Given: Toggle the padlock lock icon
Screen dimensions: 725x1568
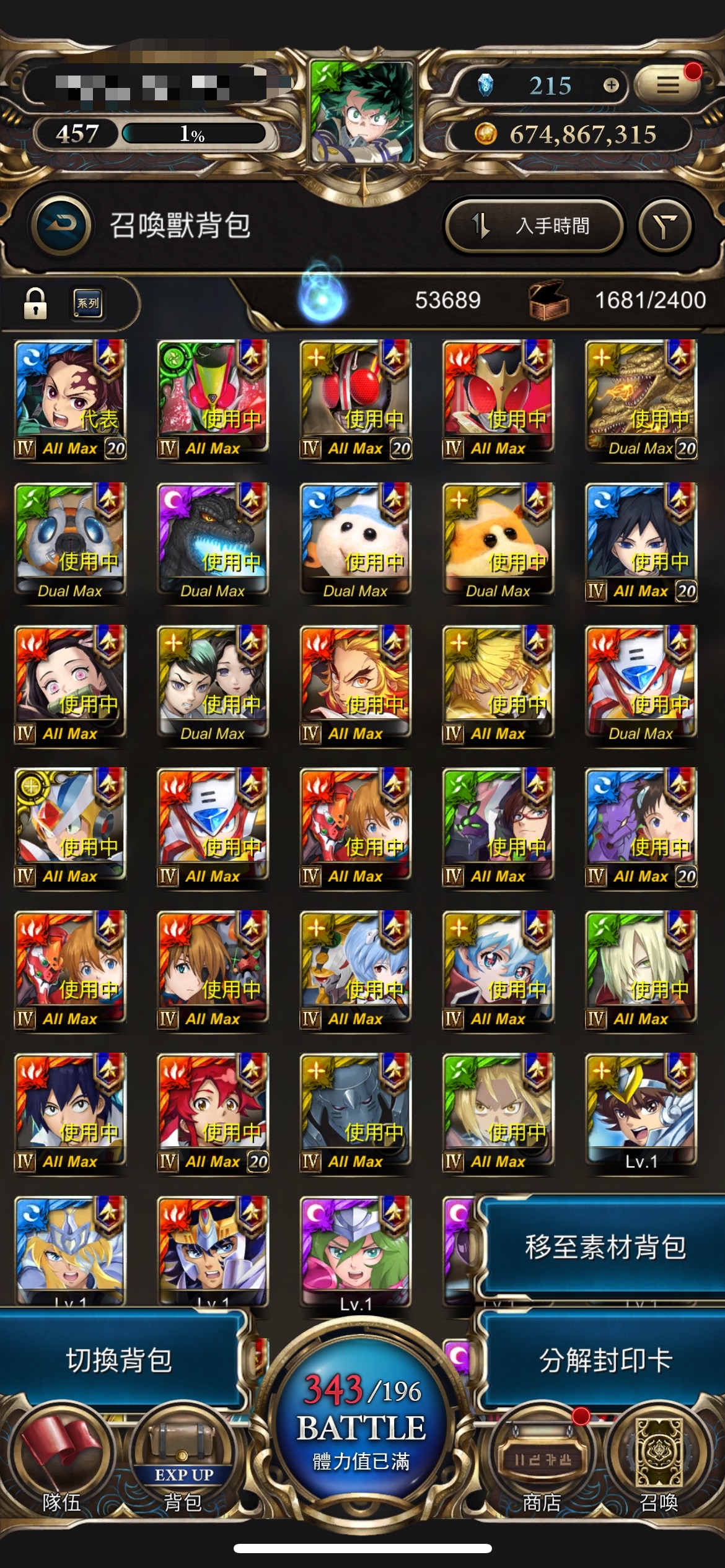Looking at the screenshot, I should pos(35,303).
